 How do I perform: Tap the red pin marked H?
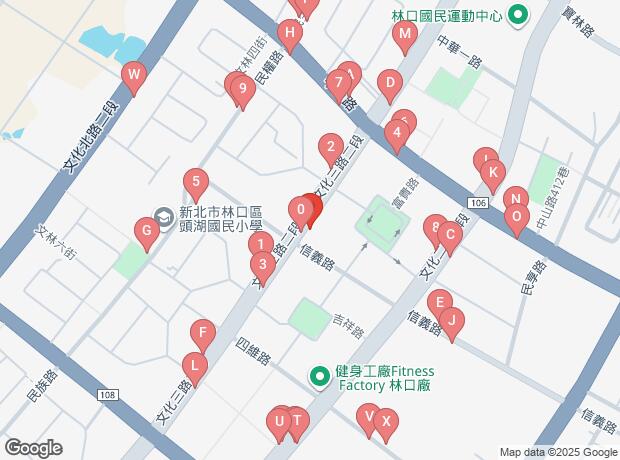(x=290, y=36)
